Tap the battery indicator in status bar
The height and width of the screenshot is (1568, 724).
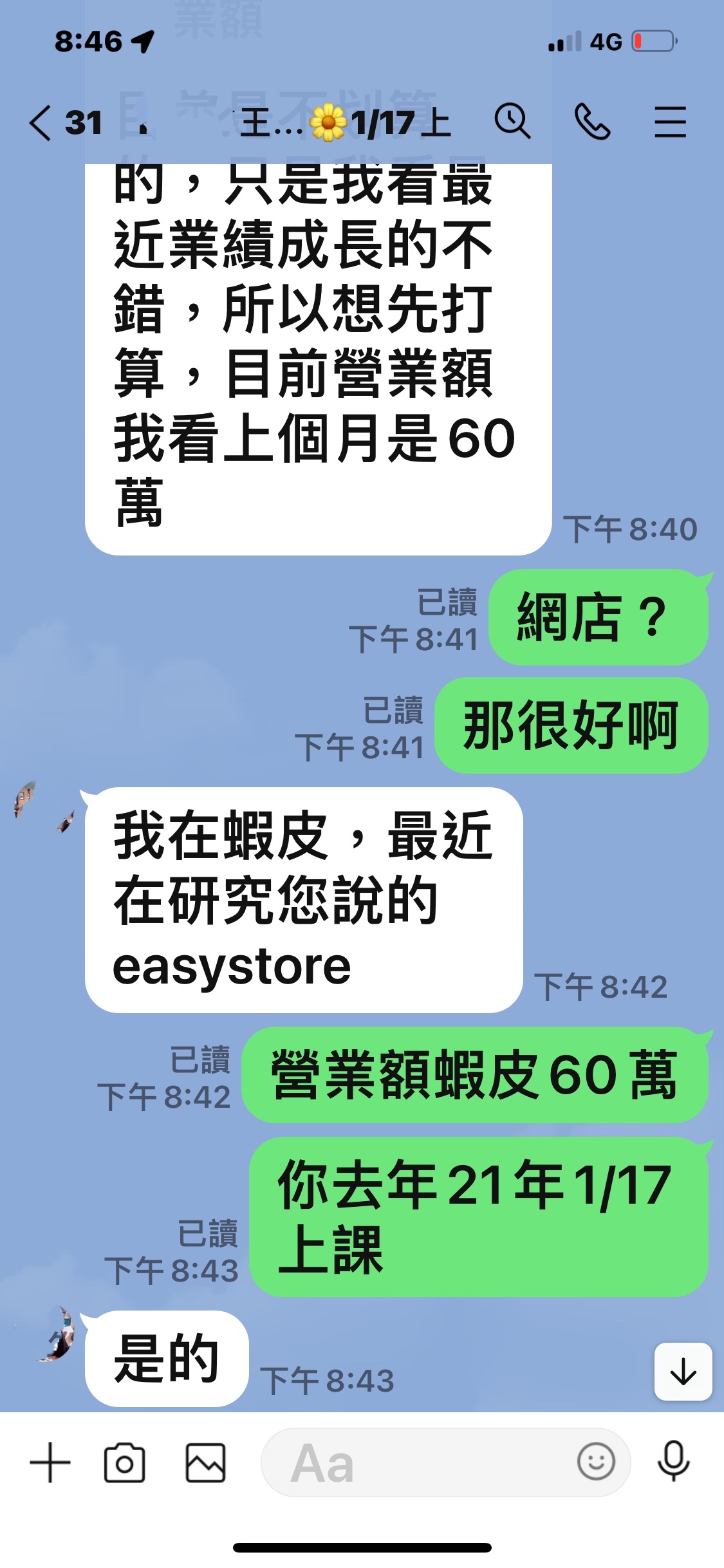coord(651,41)
